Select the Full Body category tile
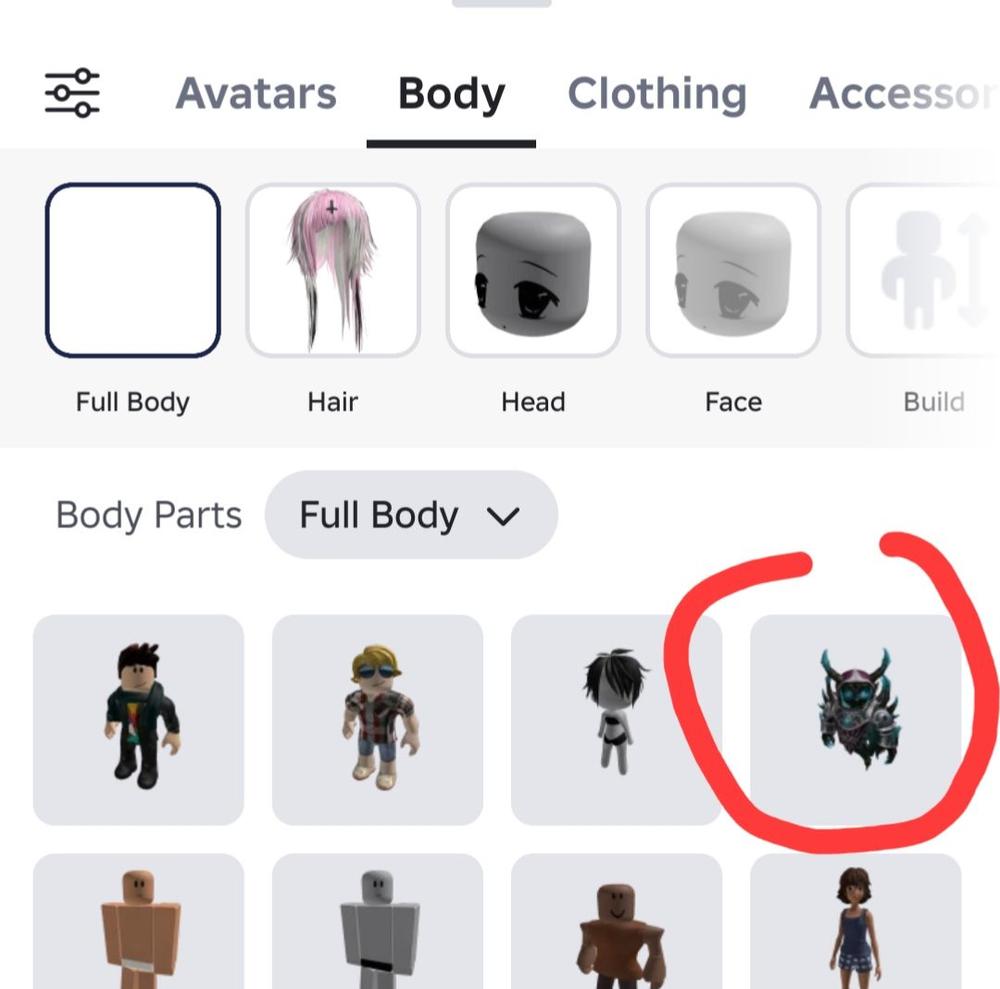 (133, 271)
